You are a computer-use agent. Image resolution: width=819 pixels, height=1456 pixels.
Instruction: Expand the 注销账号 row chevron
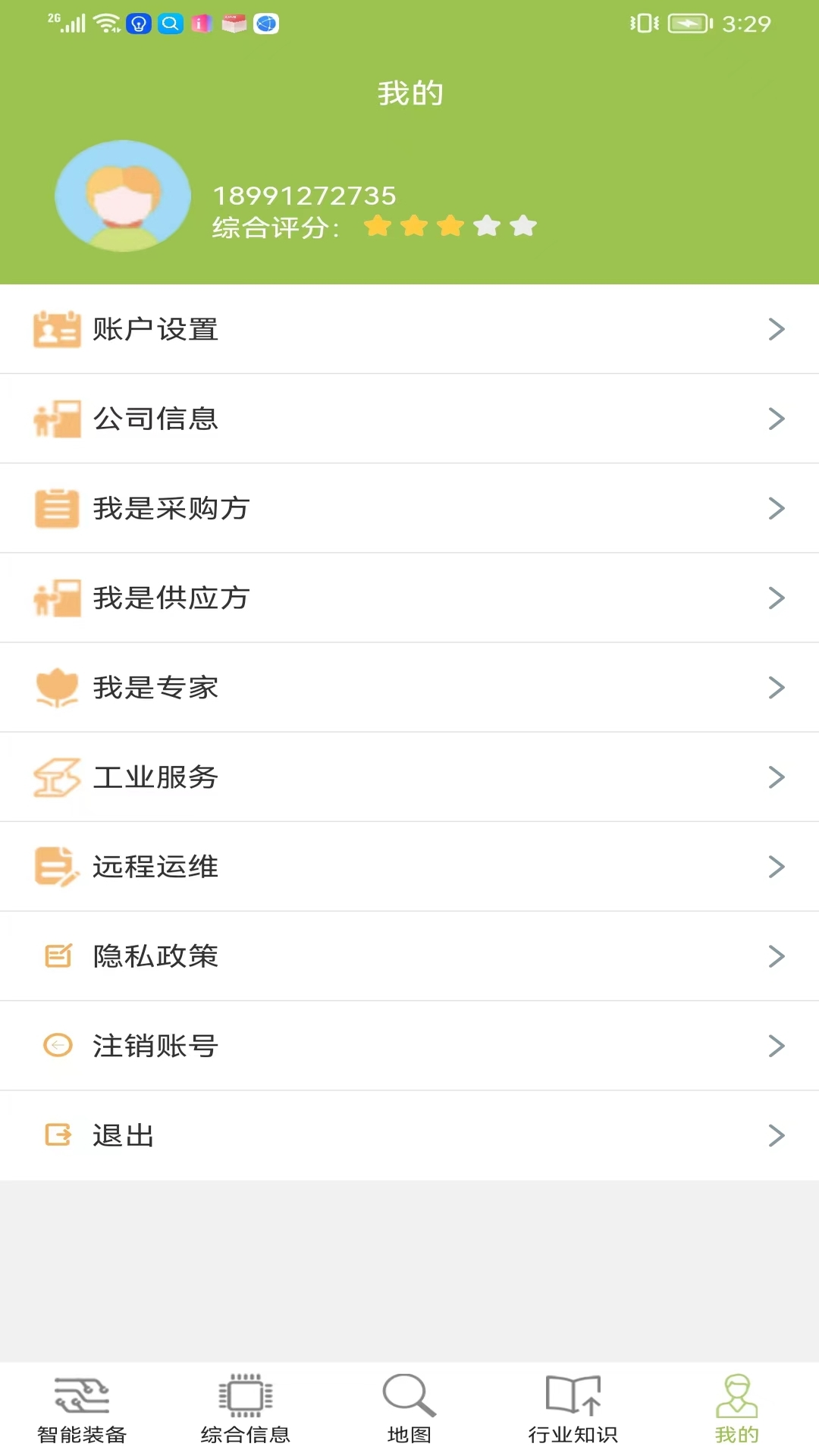(776, 1045)
